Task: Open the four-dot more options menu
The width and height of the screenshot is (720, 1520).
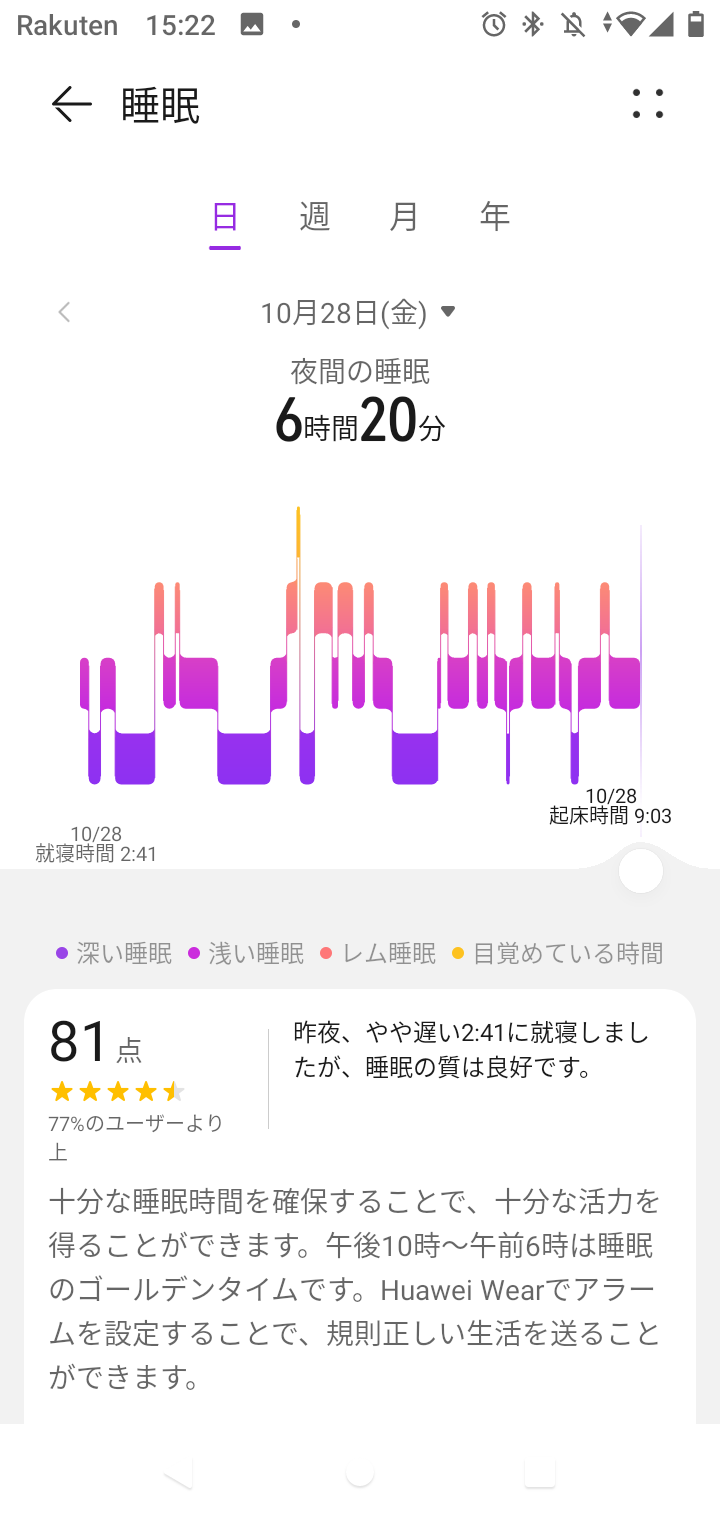Action: [x=648, y=104]
